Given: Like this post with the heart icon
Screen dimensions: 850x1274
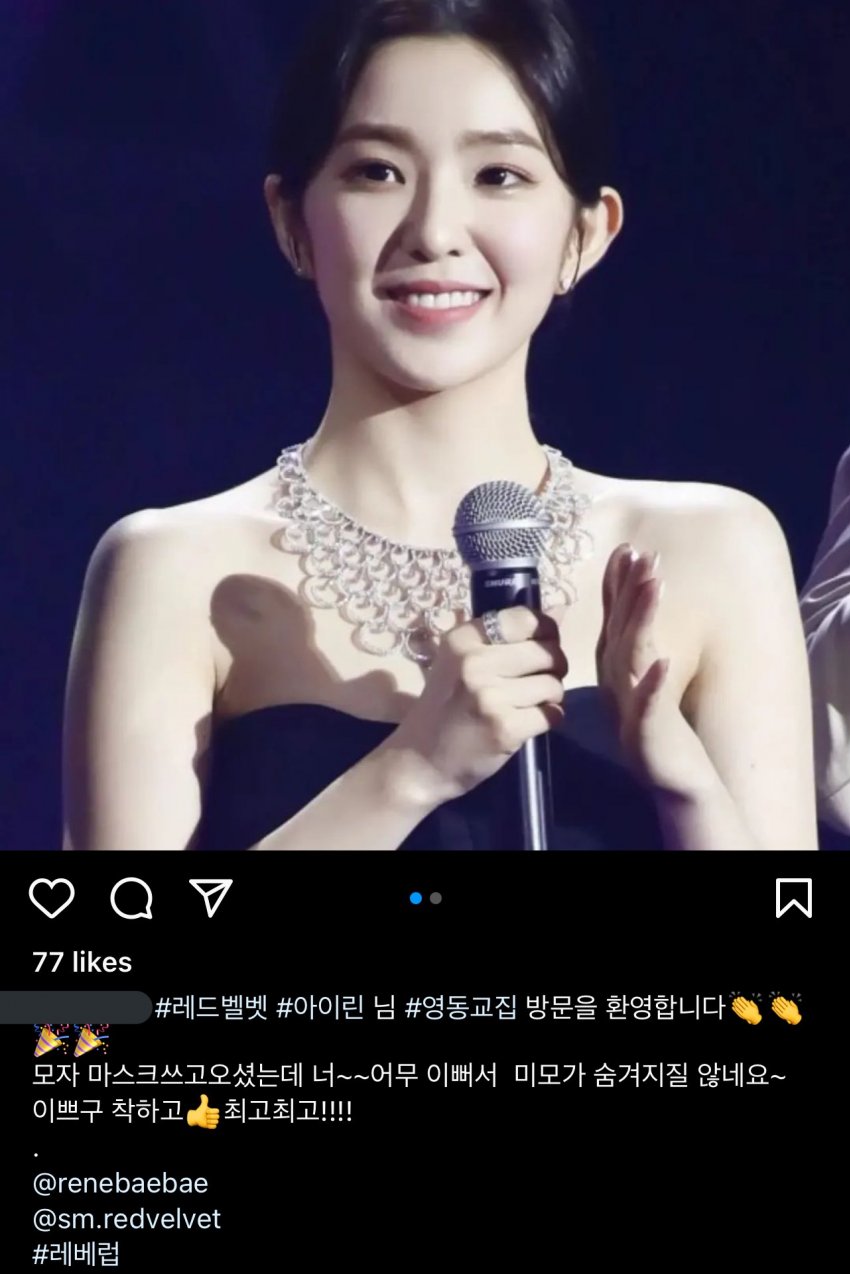Looking at the screenshot, I should 51,898.
